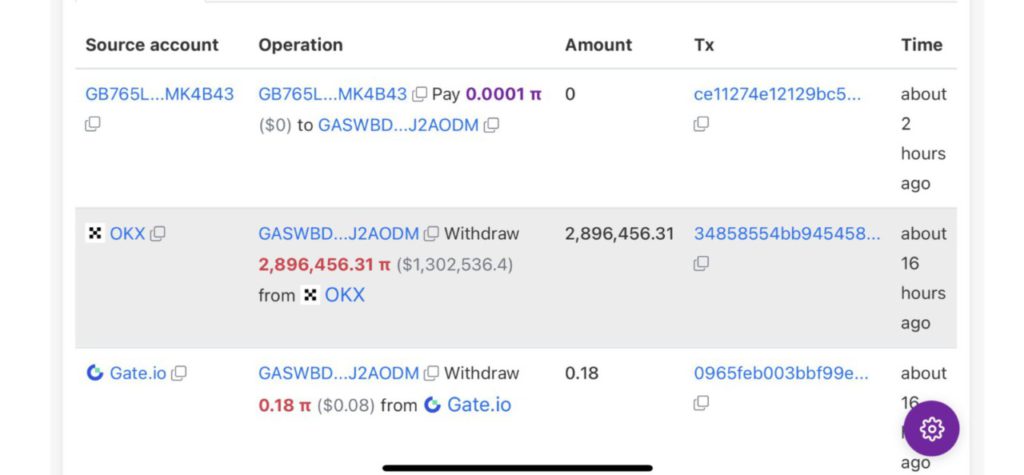Open GASWBD...J2AODM in the OKX withdraw operation
This screenshot has height=475, width=1024.
click(x=338, y=233)
